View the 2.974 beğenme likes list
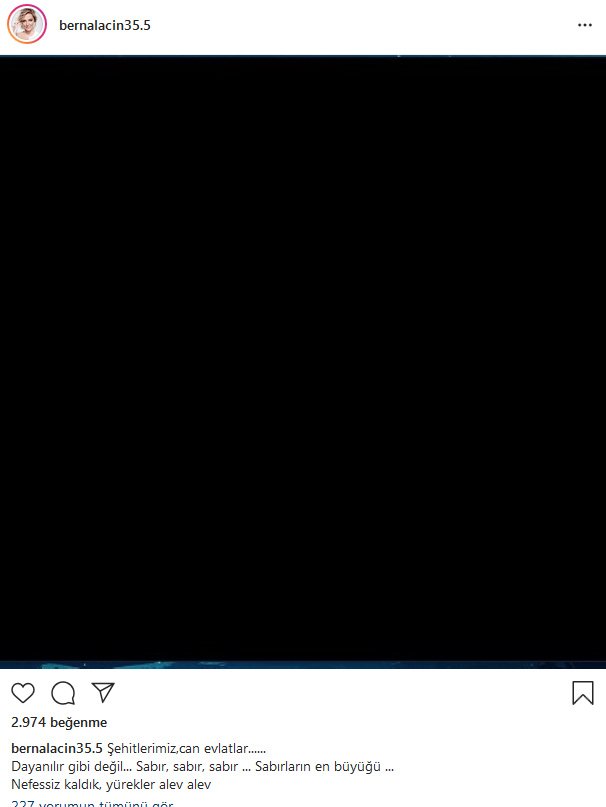This screenshot has height=807, width=606. [59, 722]
